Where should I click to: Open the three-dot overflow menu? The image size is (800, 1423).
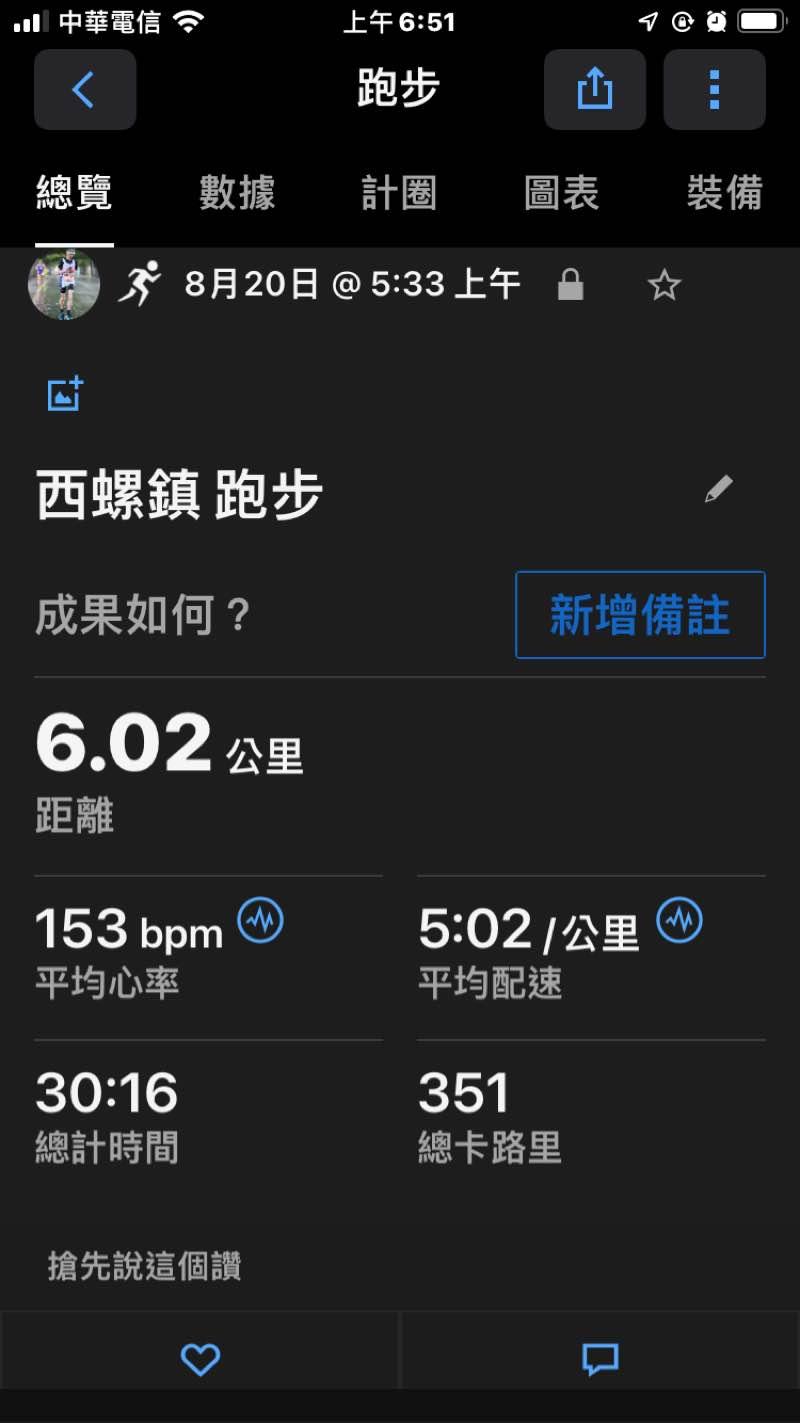point(714,90)
